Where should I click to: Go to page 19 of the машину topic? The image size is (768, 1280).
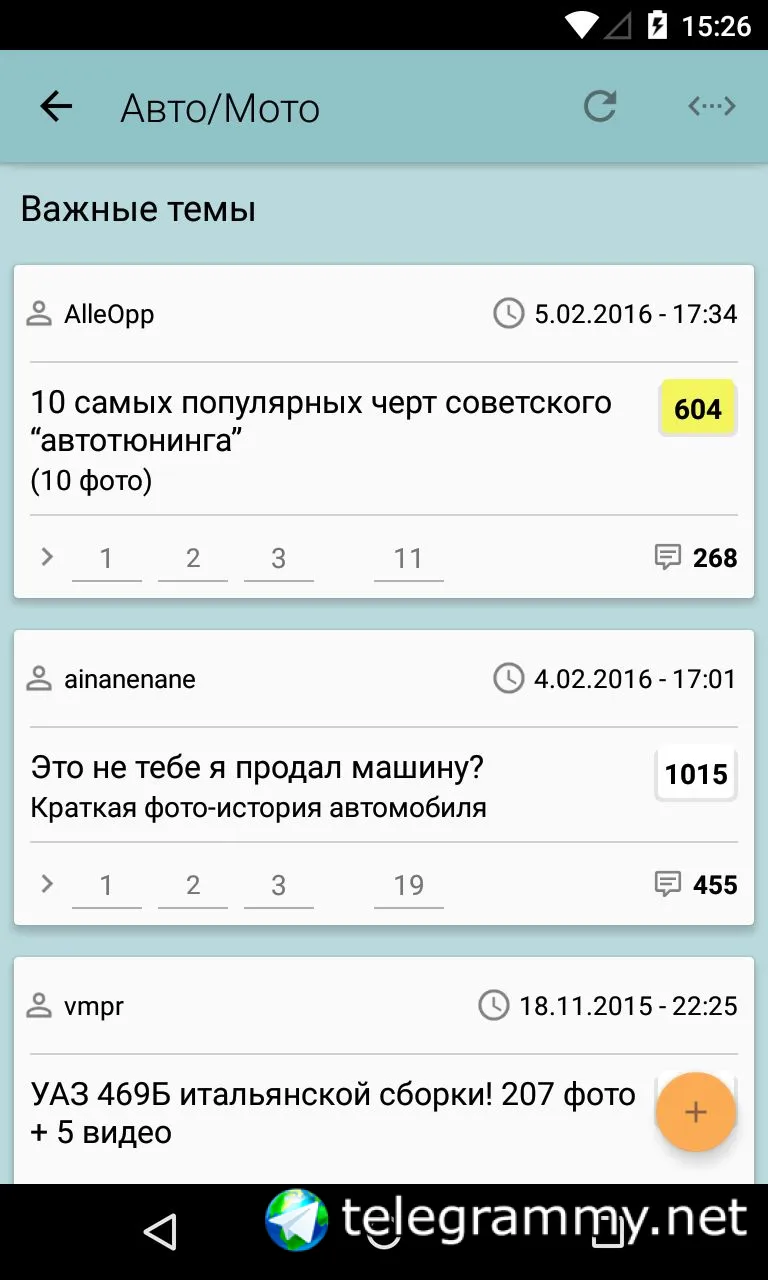pos(408,885)
